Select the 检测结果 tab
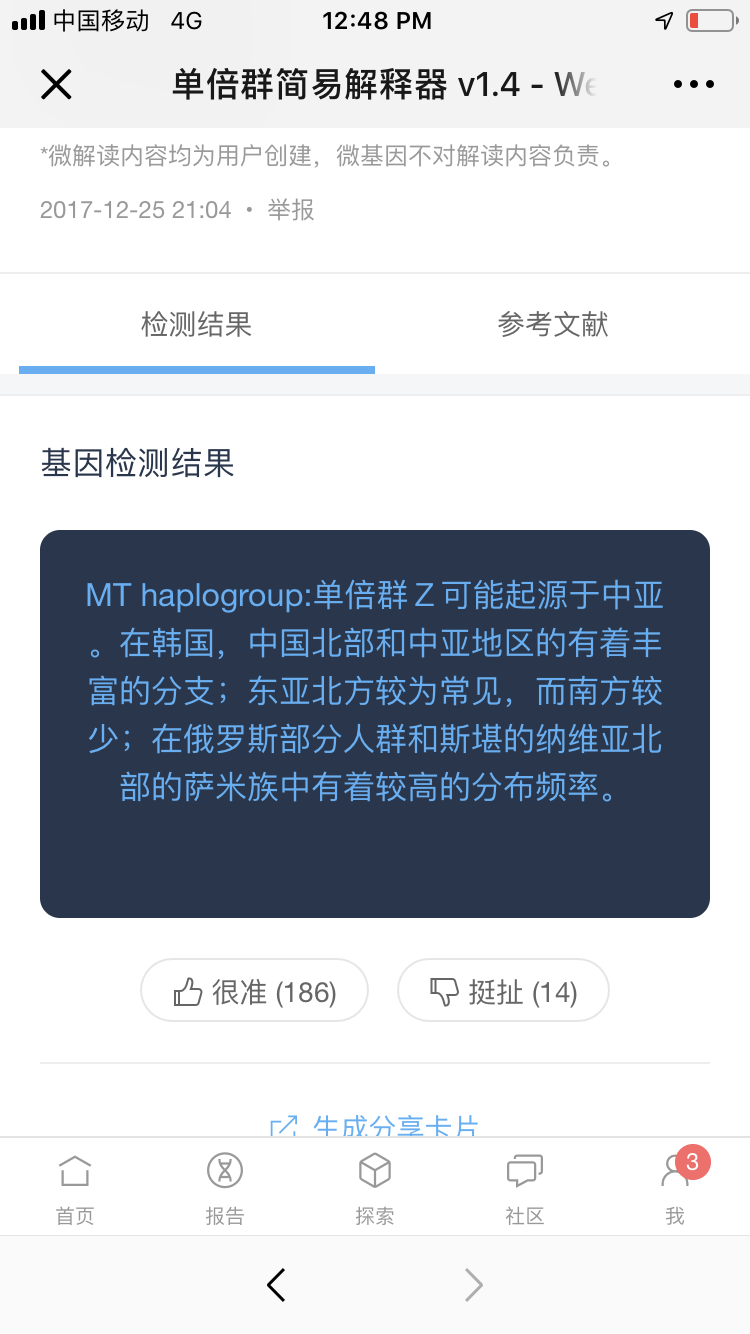The height and width of the screenshot is (1334, 750). [197, 324]
